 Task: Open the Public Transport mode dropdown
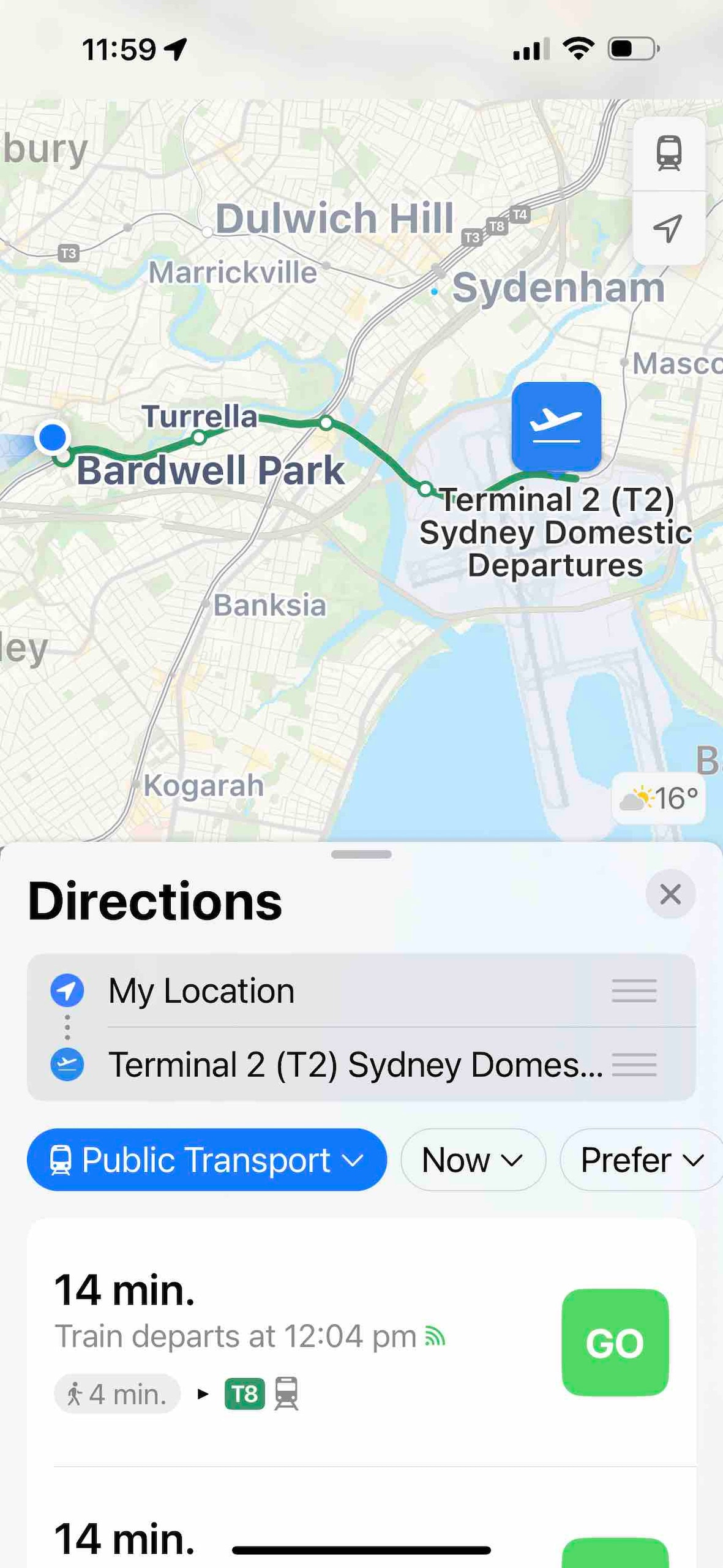[x=207, y=1160]
